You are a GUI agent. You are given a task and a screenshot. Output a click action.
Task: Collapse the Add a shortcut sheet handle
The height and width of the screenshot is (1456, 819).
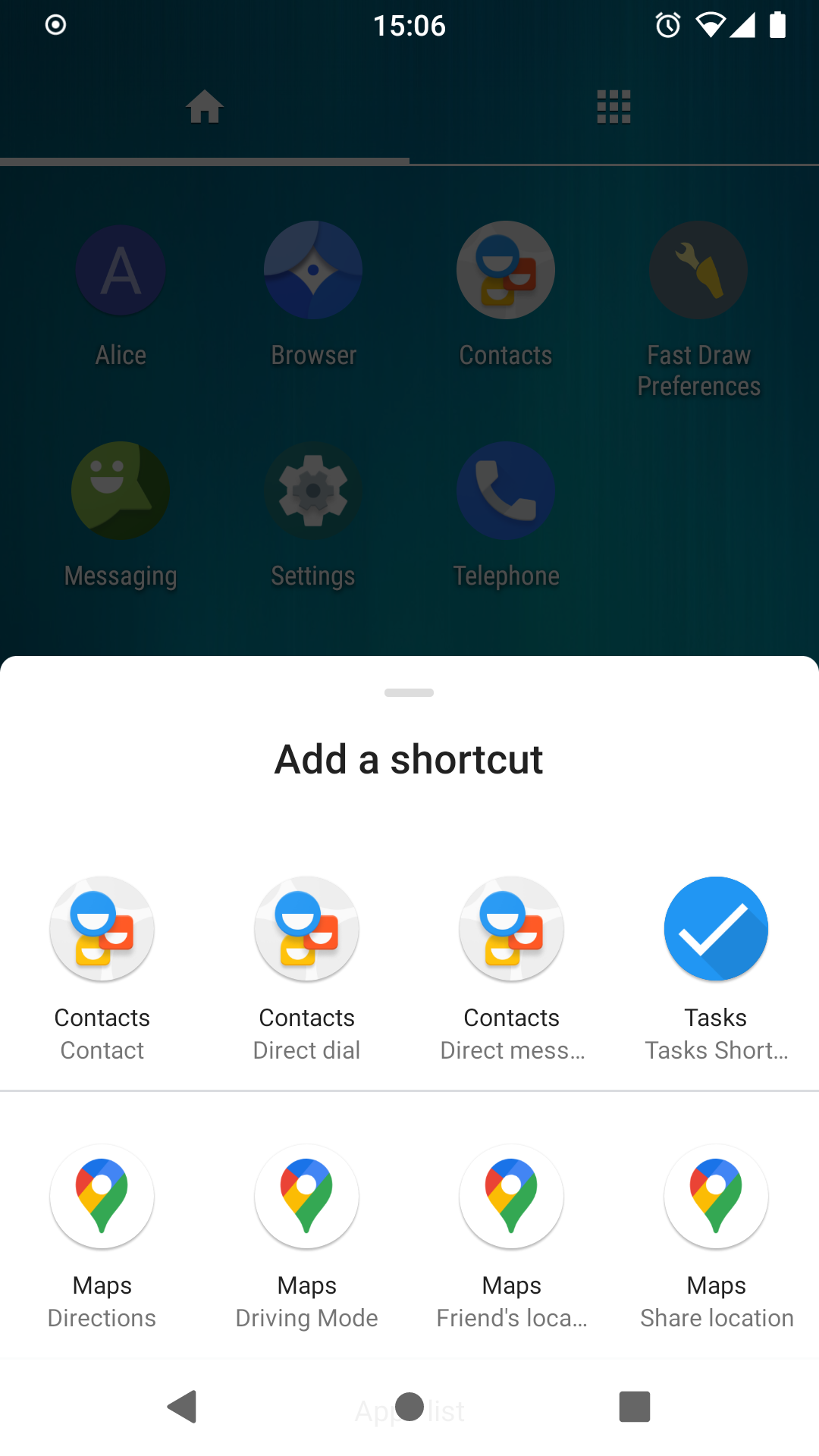(409, 692)
